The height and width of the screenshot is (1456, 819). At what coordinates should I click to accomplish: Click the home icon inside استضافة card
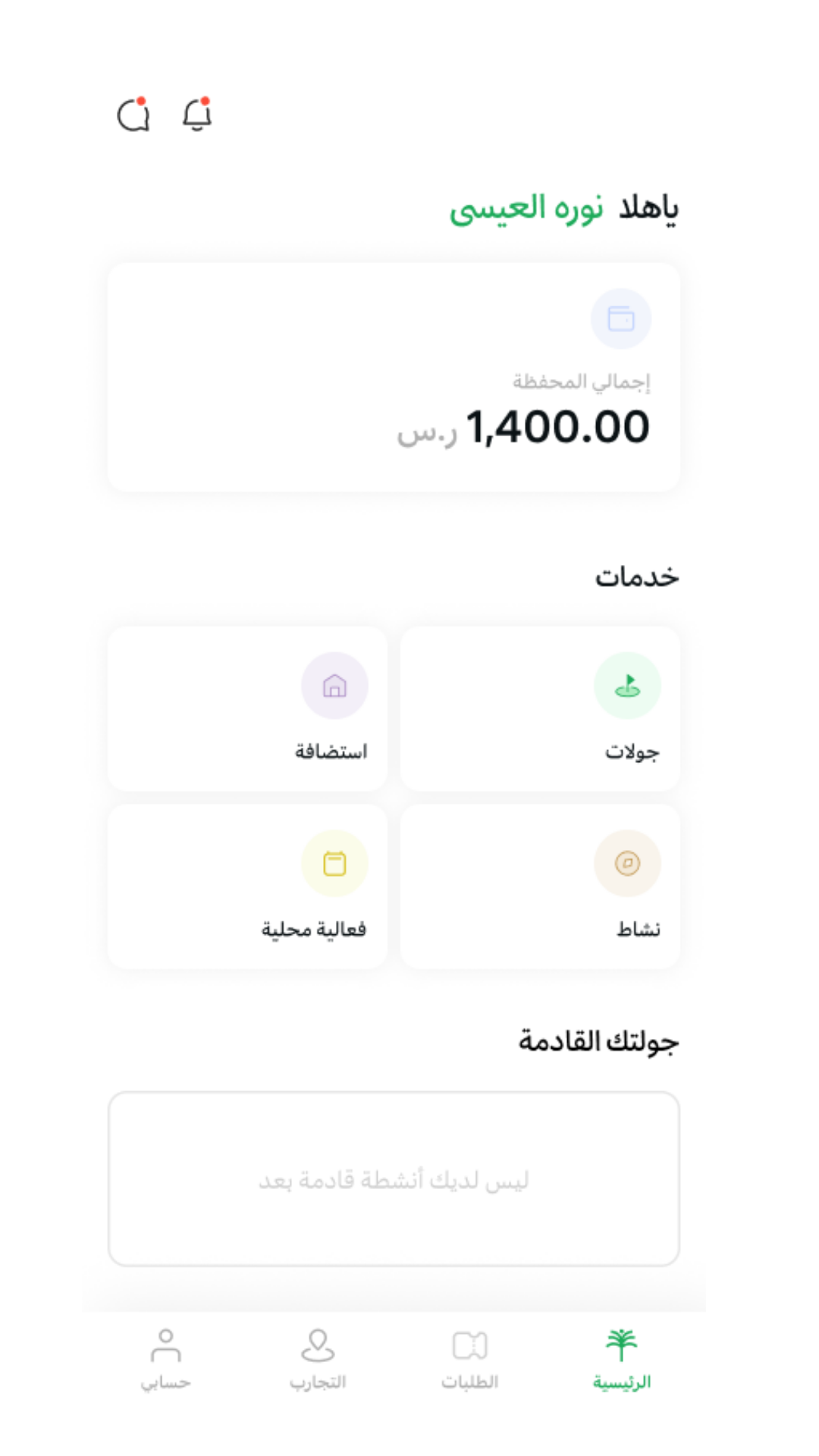pyautogui.click(x=334, y=685)
